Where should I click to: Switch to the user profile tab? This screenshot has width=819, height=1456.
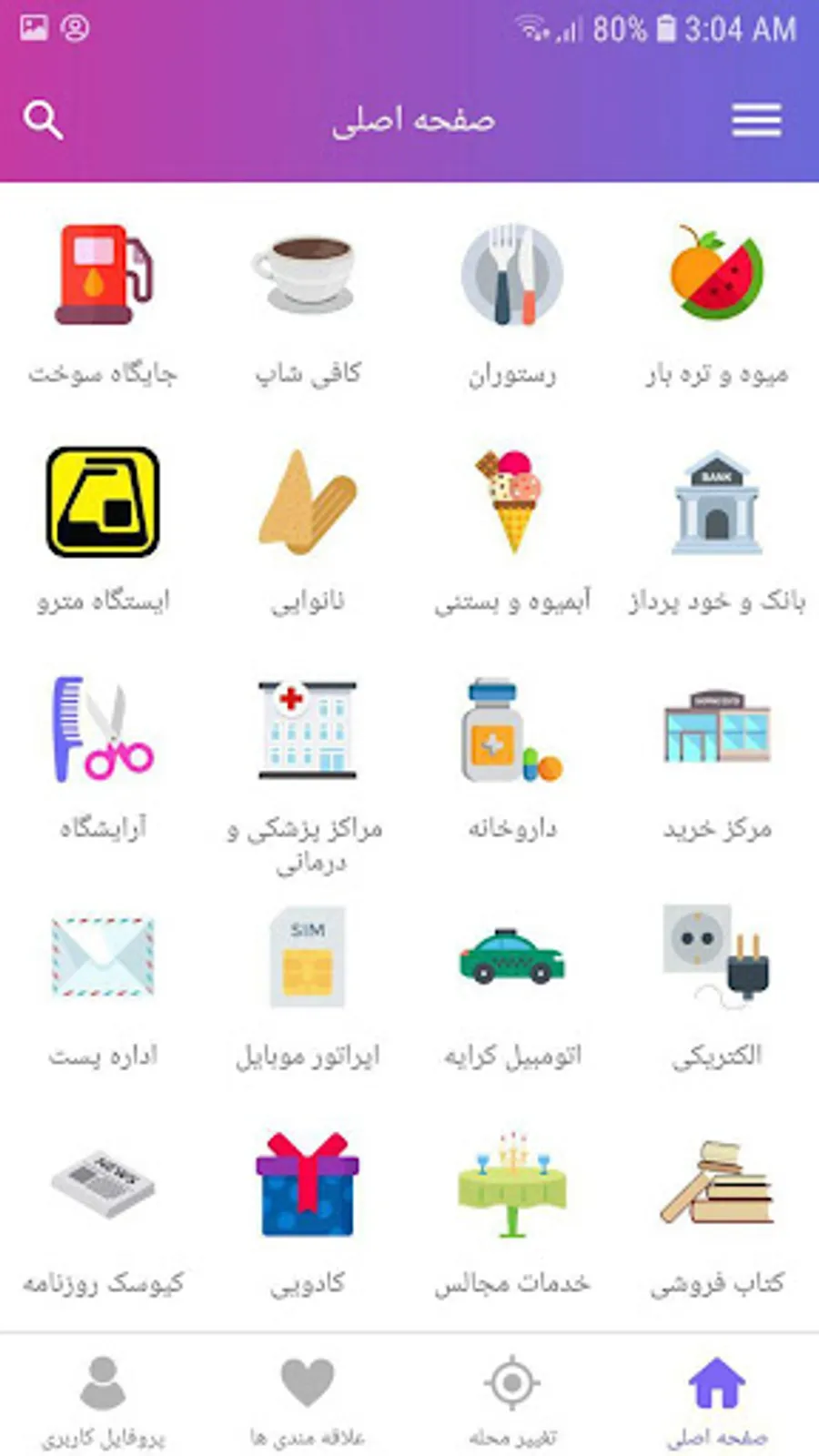tap(103, 1399)
